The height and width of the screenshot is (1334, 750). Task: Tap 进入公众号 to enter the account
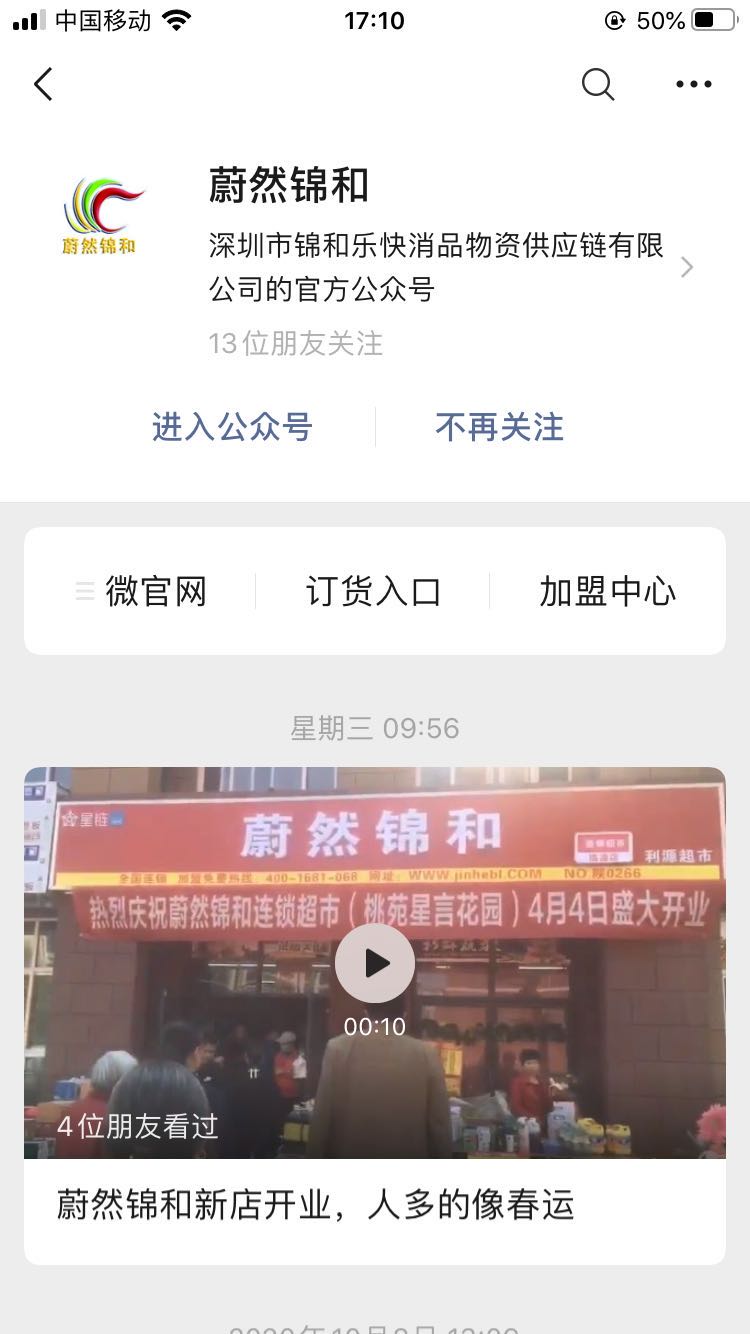[x=232, y=427]
